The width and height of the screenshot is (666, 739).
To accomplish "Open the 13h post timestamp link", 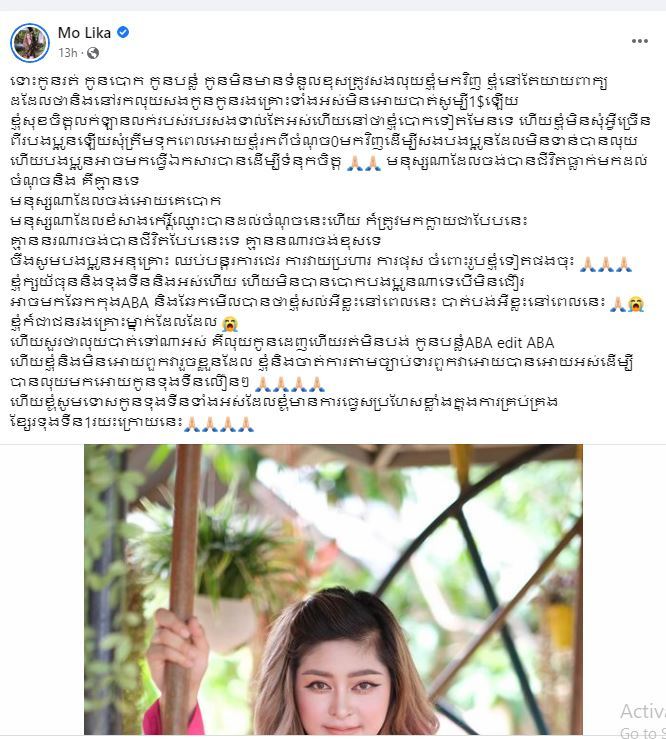I will tap(66, 51).
